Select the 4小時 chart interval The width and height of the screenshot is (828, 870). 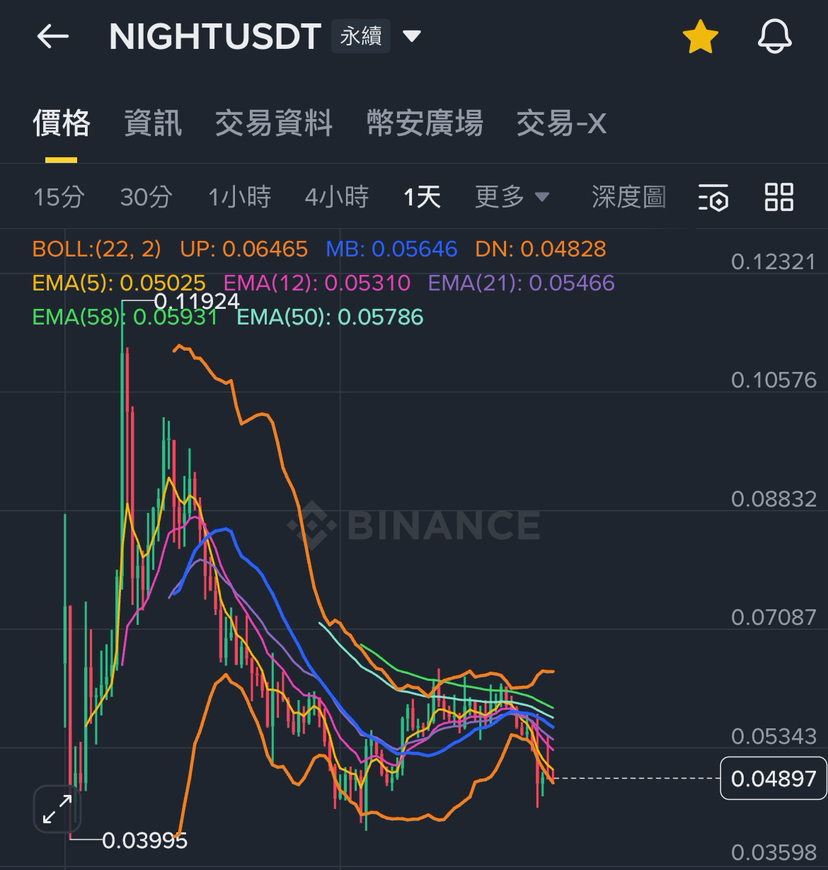click(x=336, y=197)
